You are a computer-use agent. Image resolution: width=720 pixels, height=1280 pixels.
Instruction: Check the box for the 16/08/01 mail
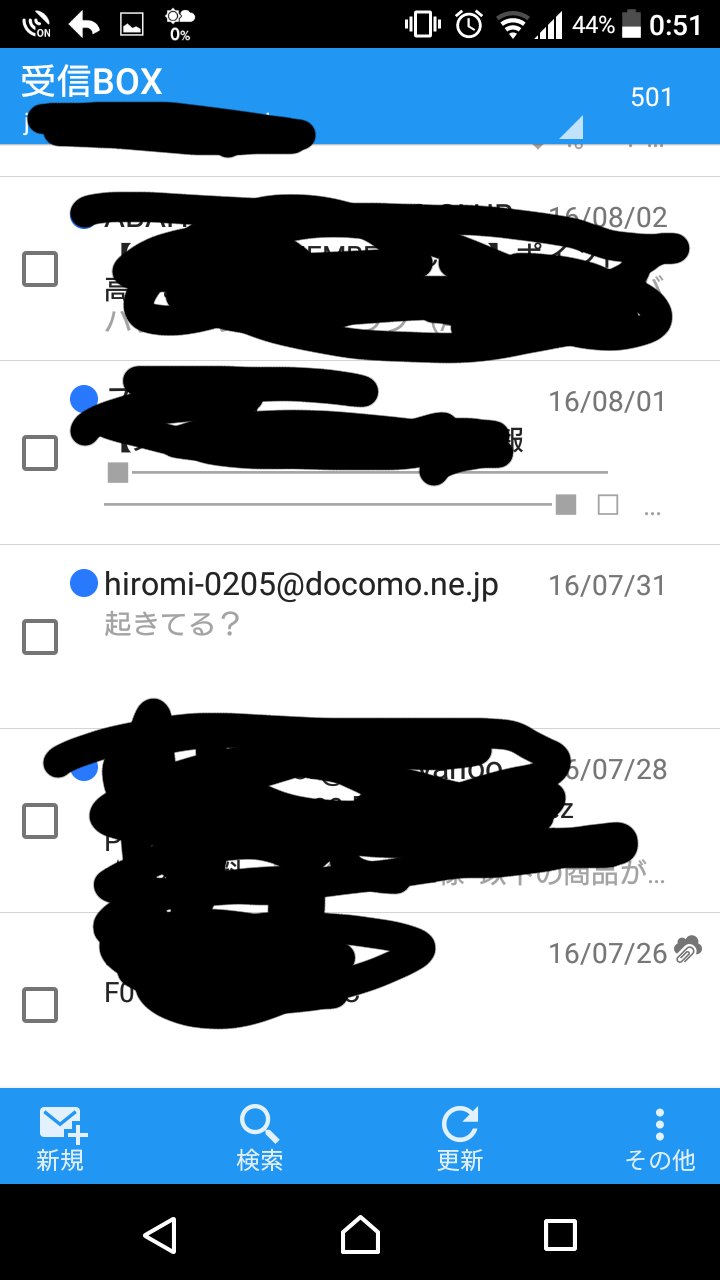(40, 452)
